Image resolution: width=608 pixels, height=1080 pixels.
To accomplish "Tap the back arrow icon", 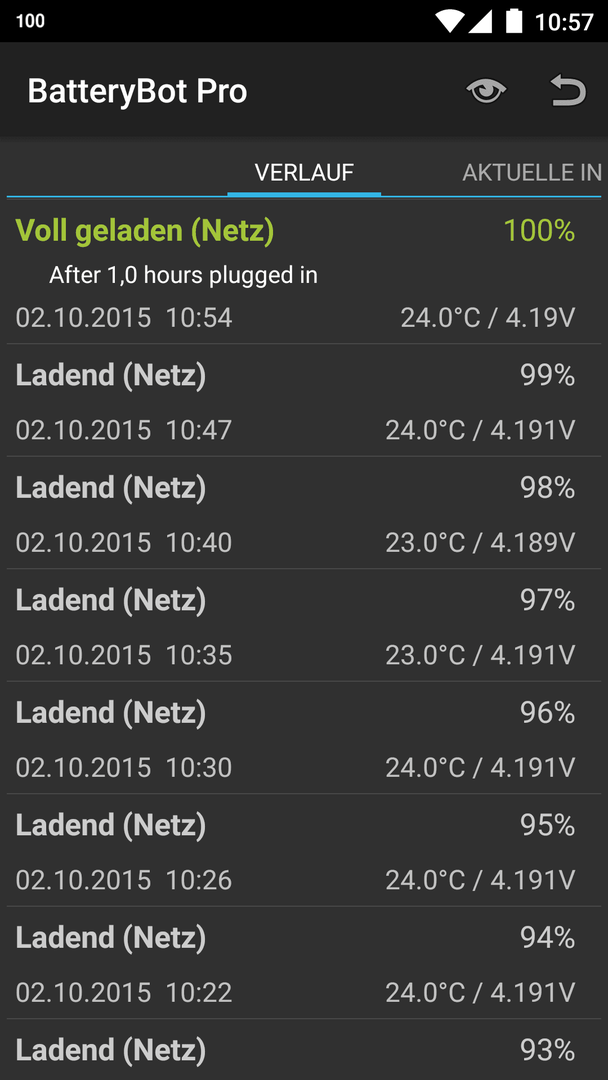I will (568, 91).
